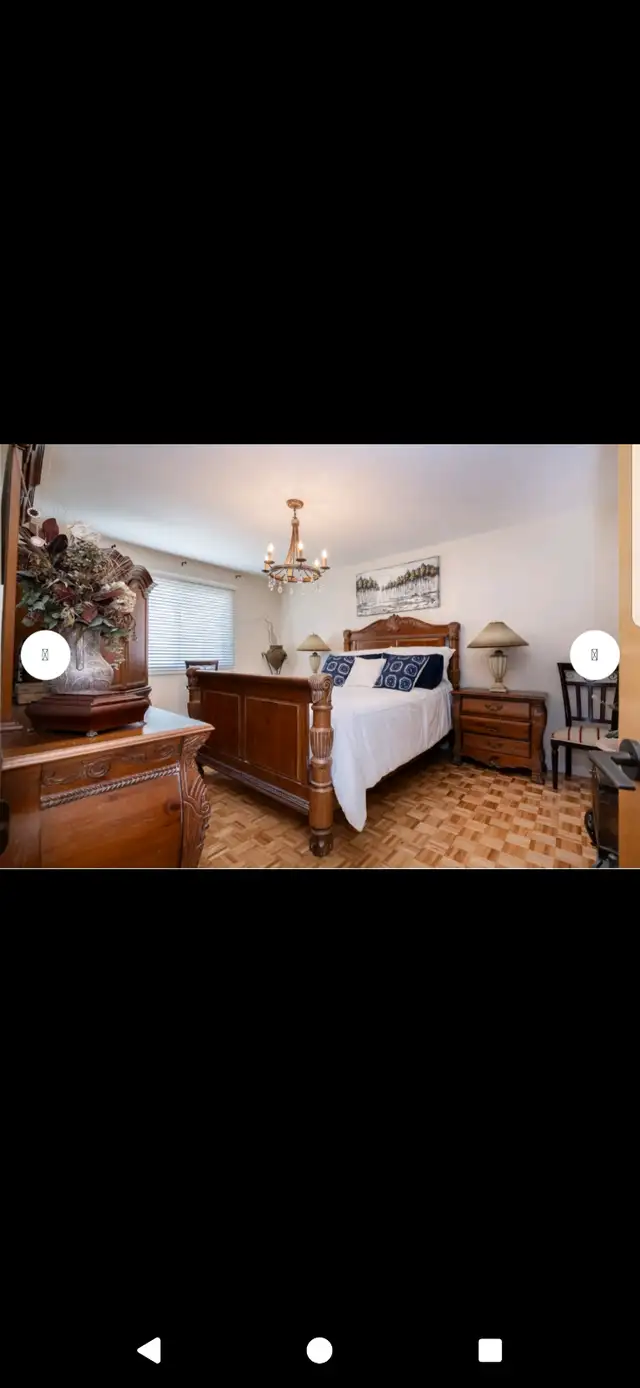The height and width of the screenshot is (1388, 640).
Task: Open recent apps
Action: point(490,1351)
